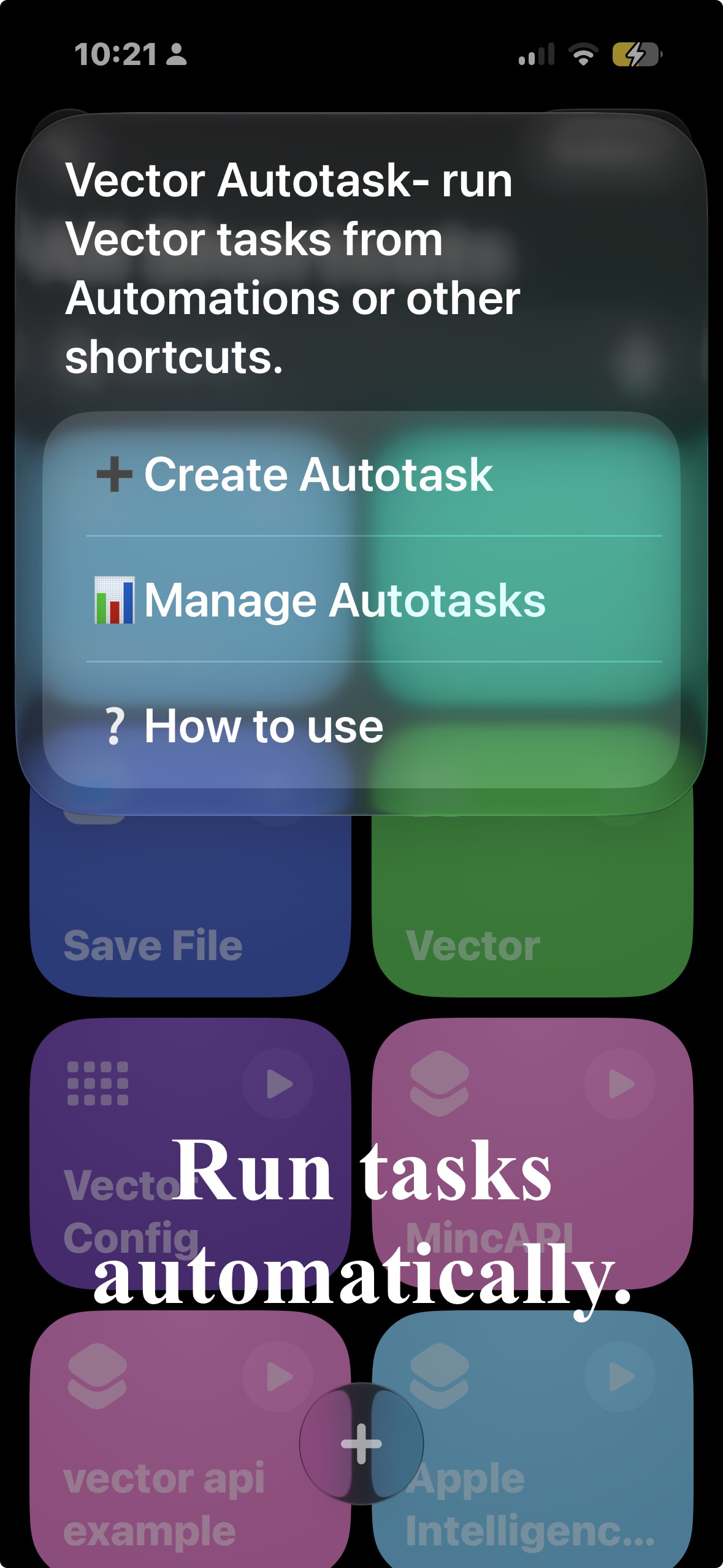Viewport: 723px width, 1568px height.
Task: Open the Apple Intelligence shortcut tile
Action: pyautogui.click(x=532, y=1439)
